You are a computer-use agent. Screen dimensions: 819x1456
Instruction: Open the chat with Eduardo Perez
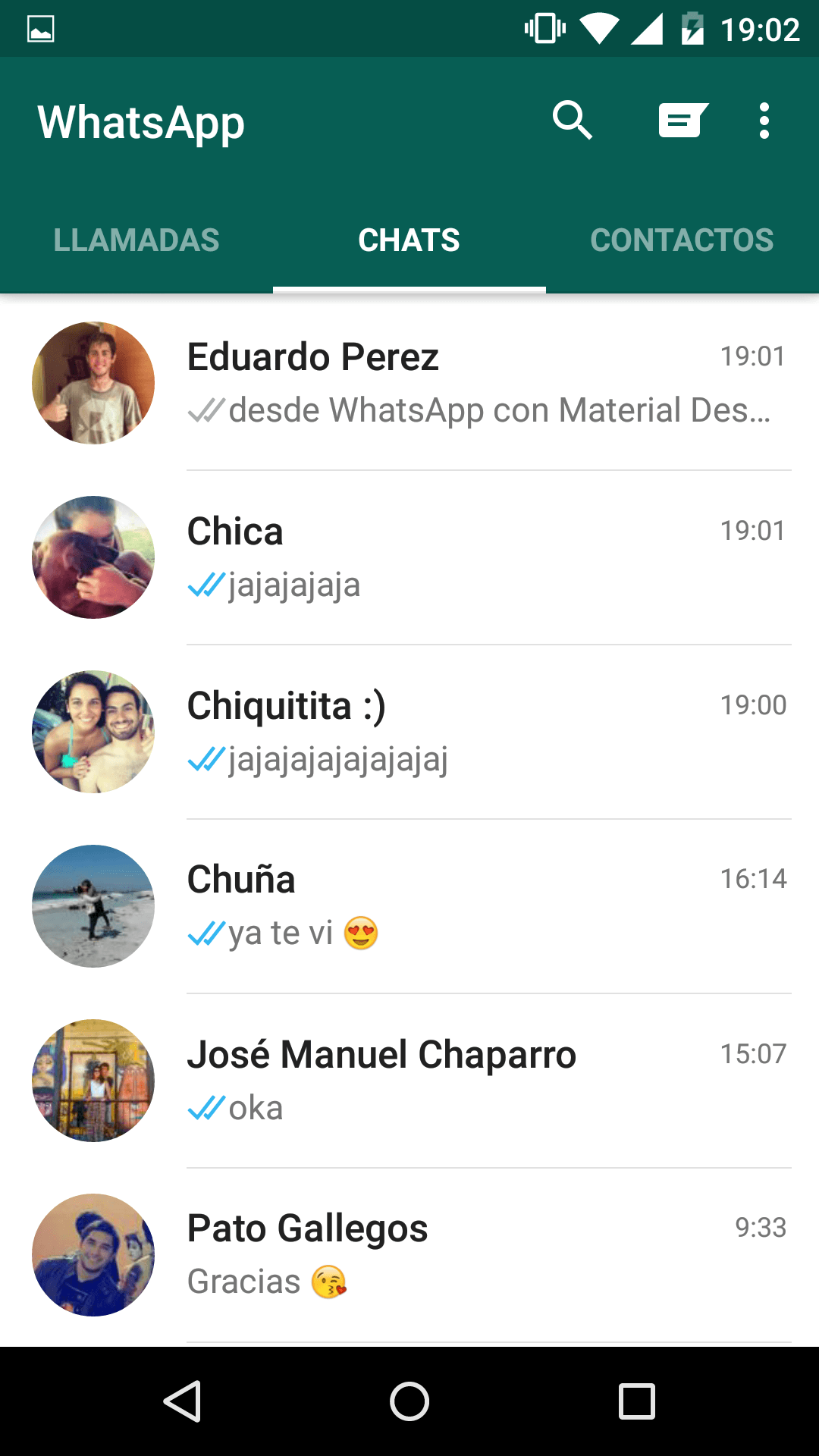tap(485, 383)
